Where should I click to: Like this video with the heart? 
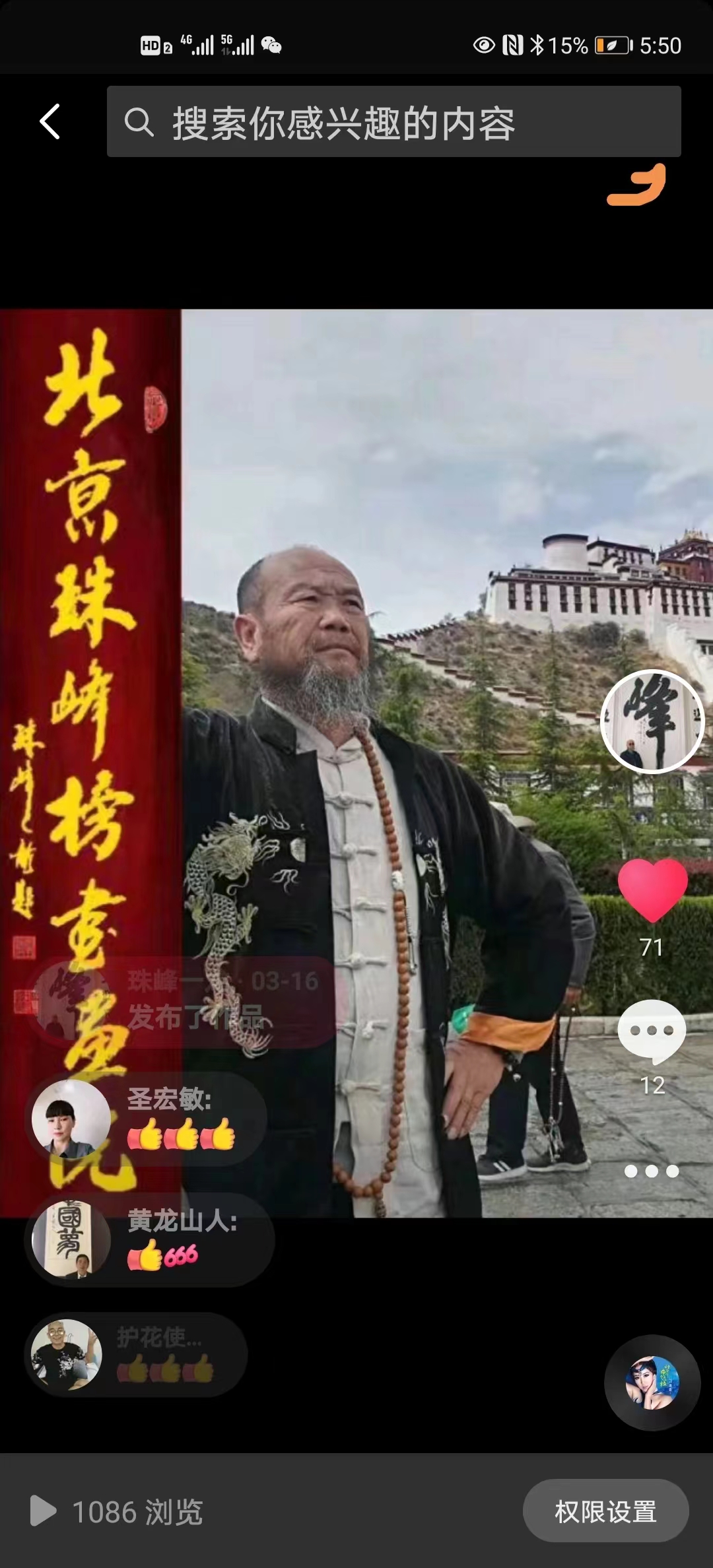point(652,890)
